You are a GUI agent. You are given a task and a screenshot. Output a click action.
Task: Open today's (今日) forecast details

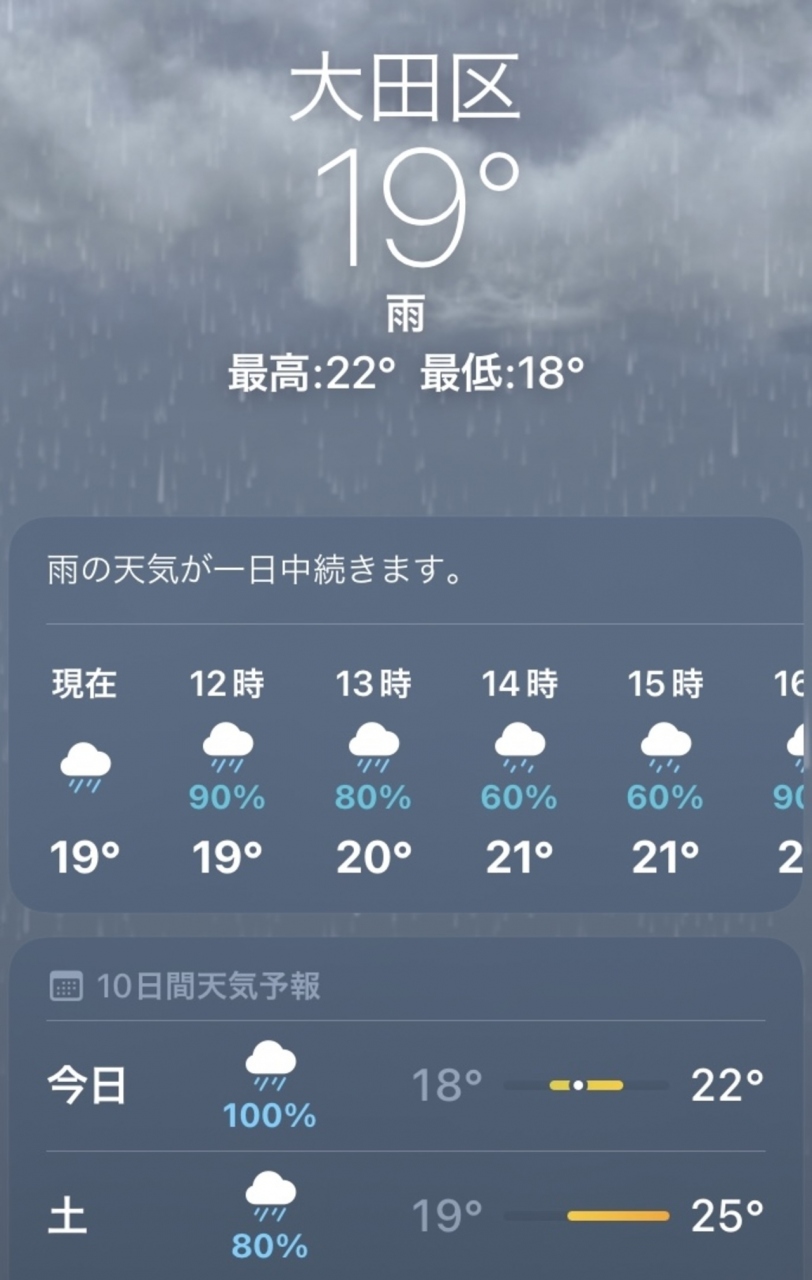(x=405, y=1086)
